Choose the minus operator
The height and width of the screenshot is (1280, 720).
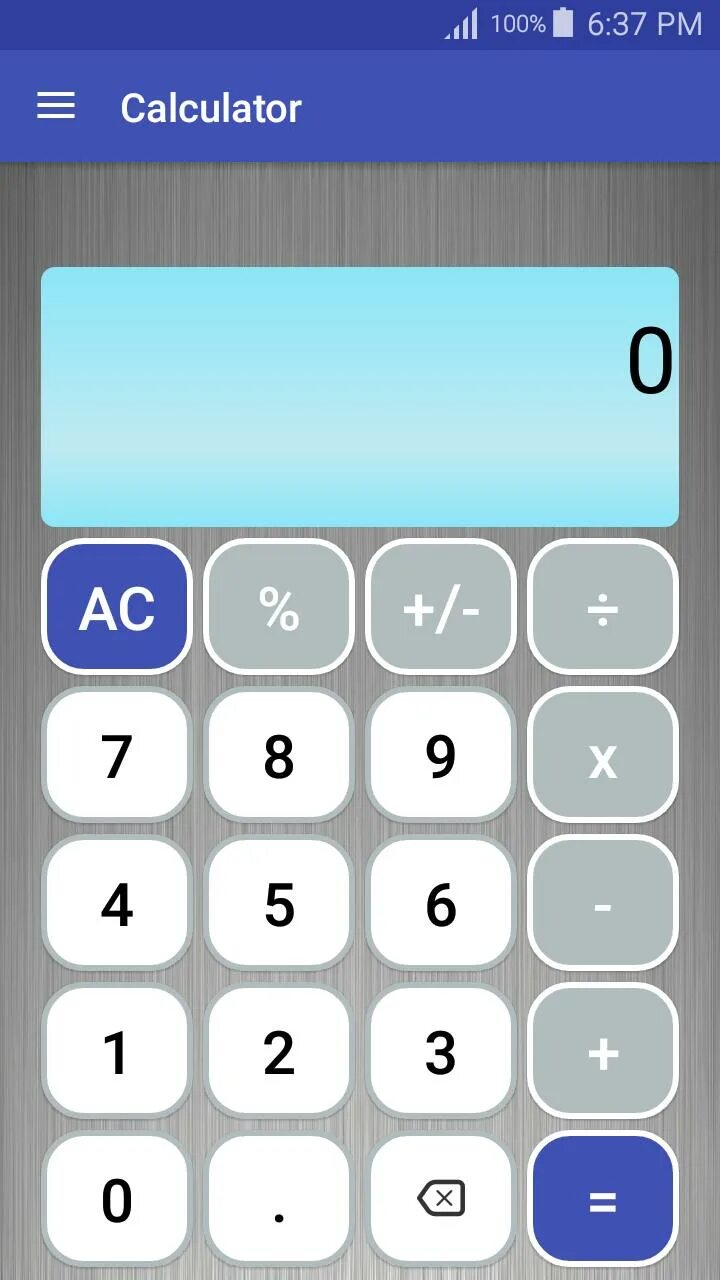point(603,904)
